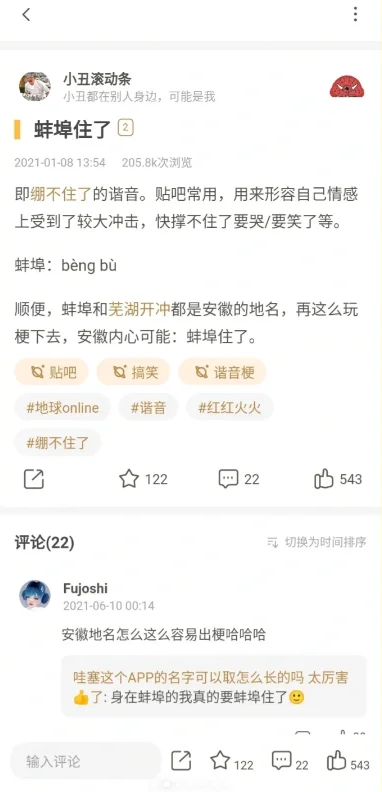Open the #绷不住了 hashtag
The width and height of the screenshot is (382, 792).
(58, 443)
